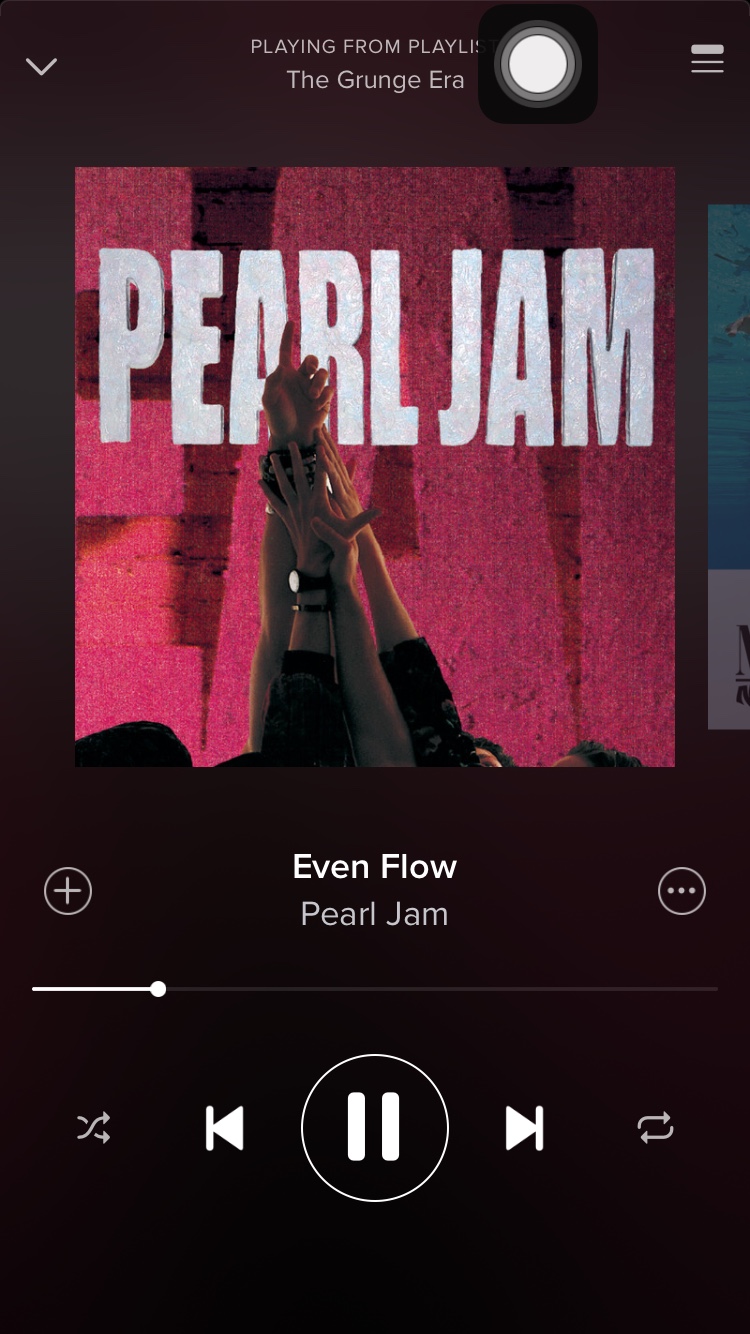Enable shuffle playback
750x1334 pixels.
tap(94, 1128)
